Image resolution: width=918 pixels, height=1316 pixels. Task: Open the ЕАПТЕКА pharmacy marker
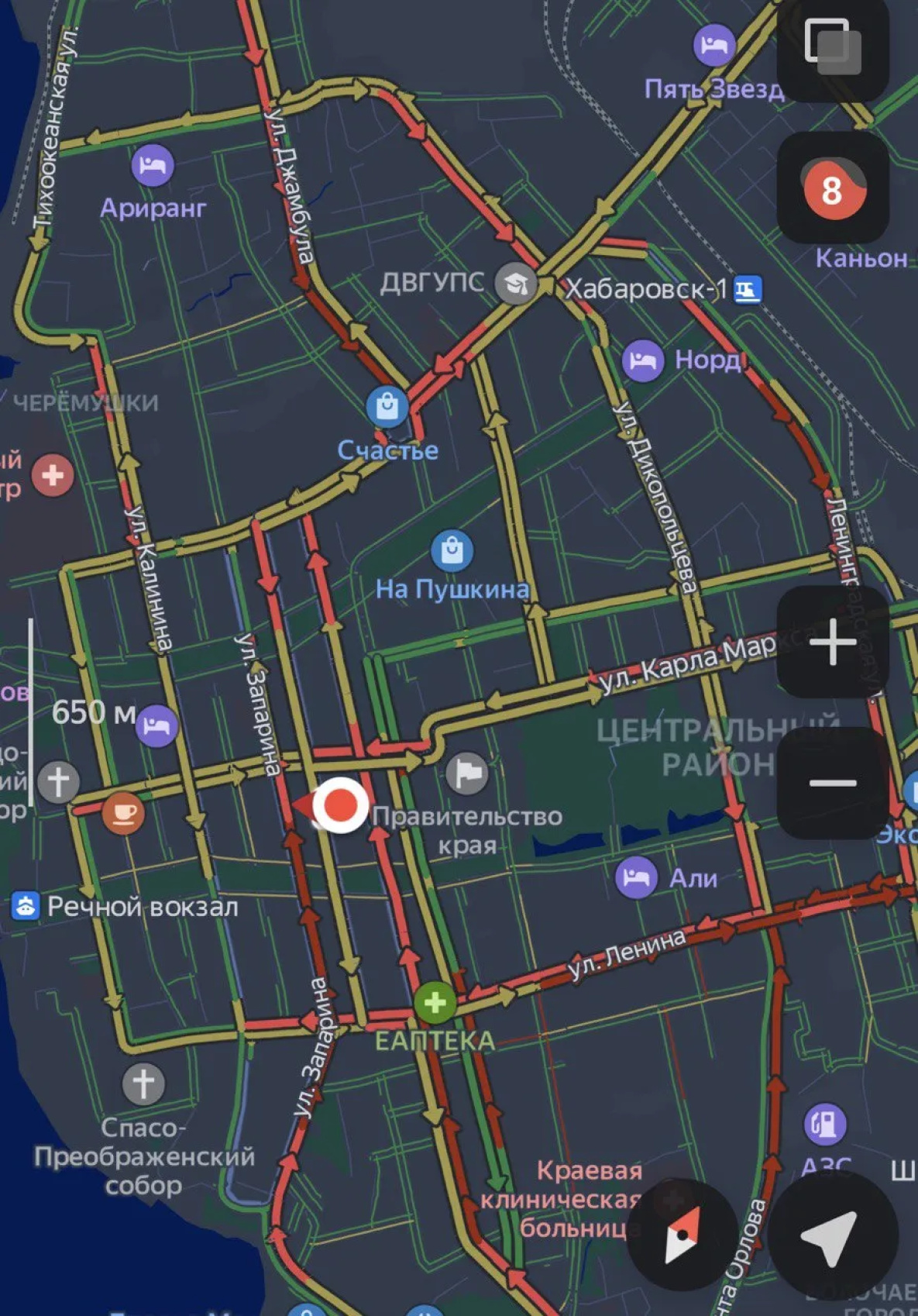tap(435, 1002)
